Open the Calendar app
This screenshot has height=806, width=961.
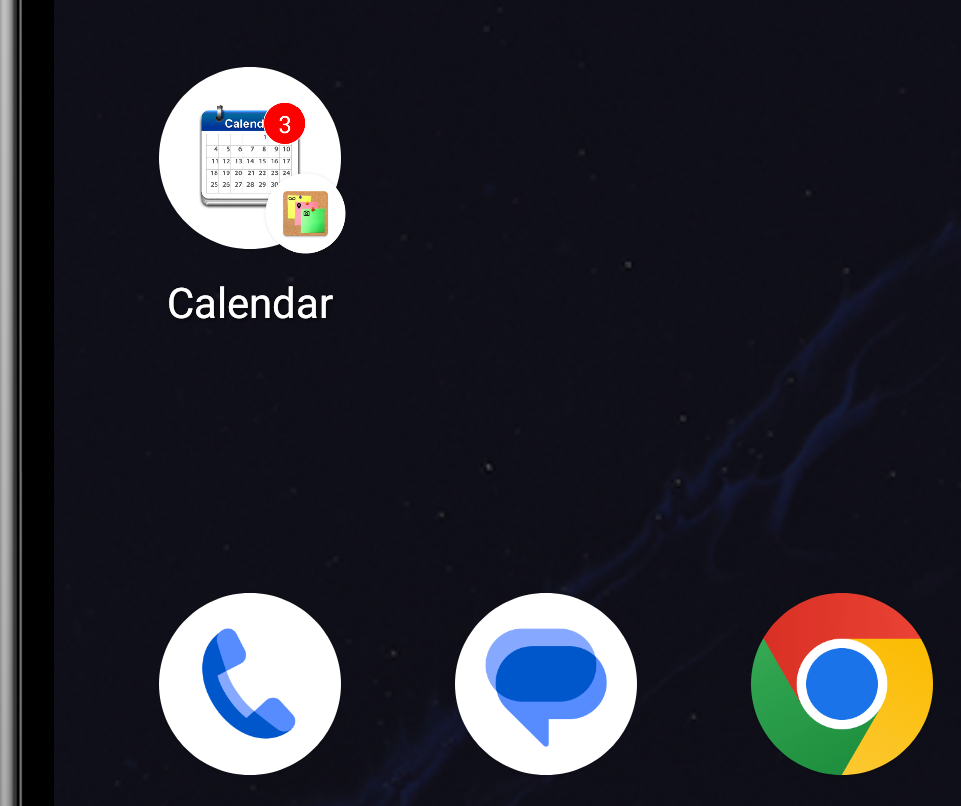pos(249,158)
